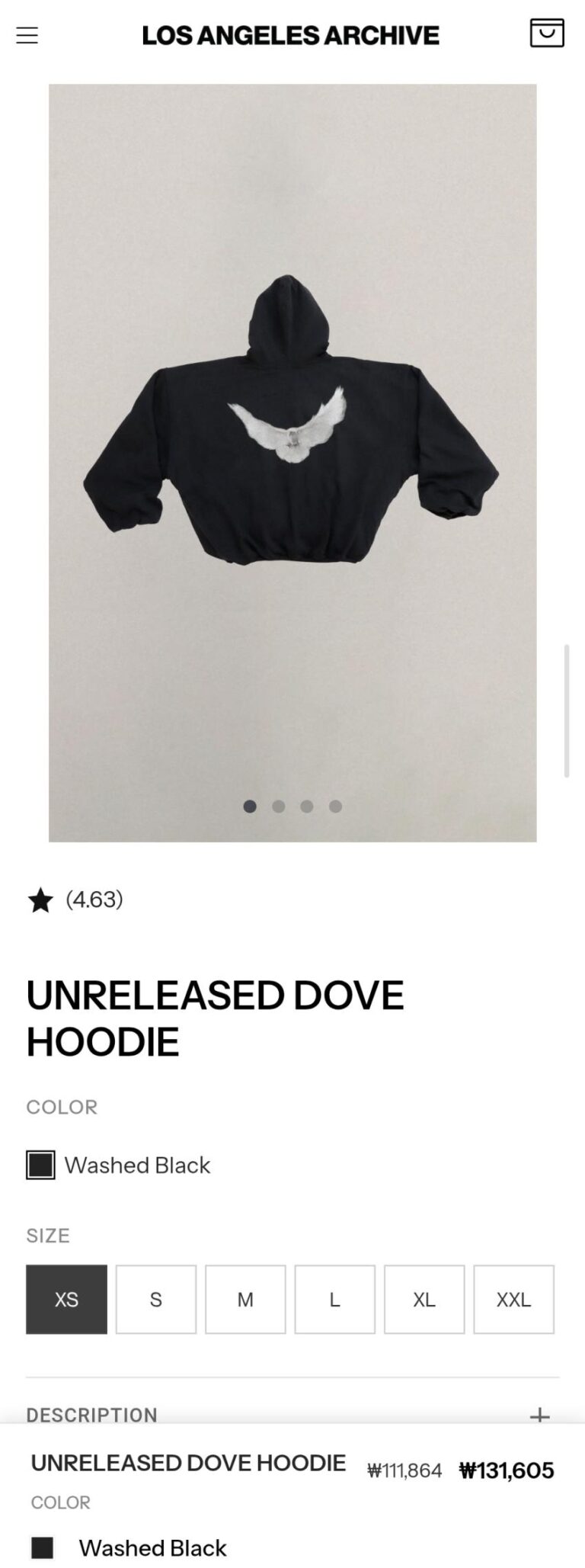Viewport: 585px width, 1568px height.
Task: Open the shopping cart
Action: [x=546, y=34]
